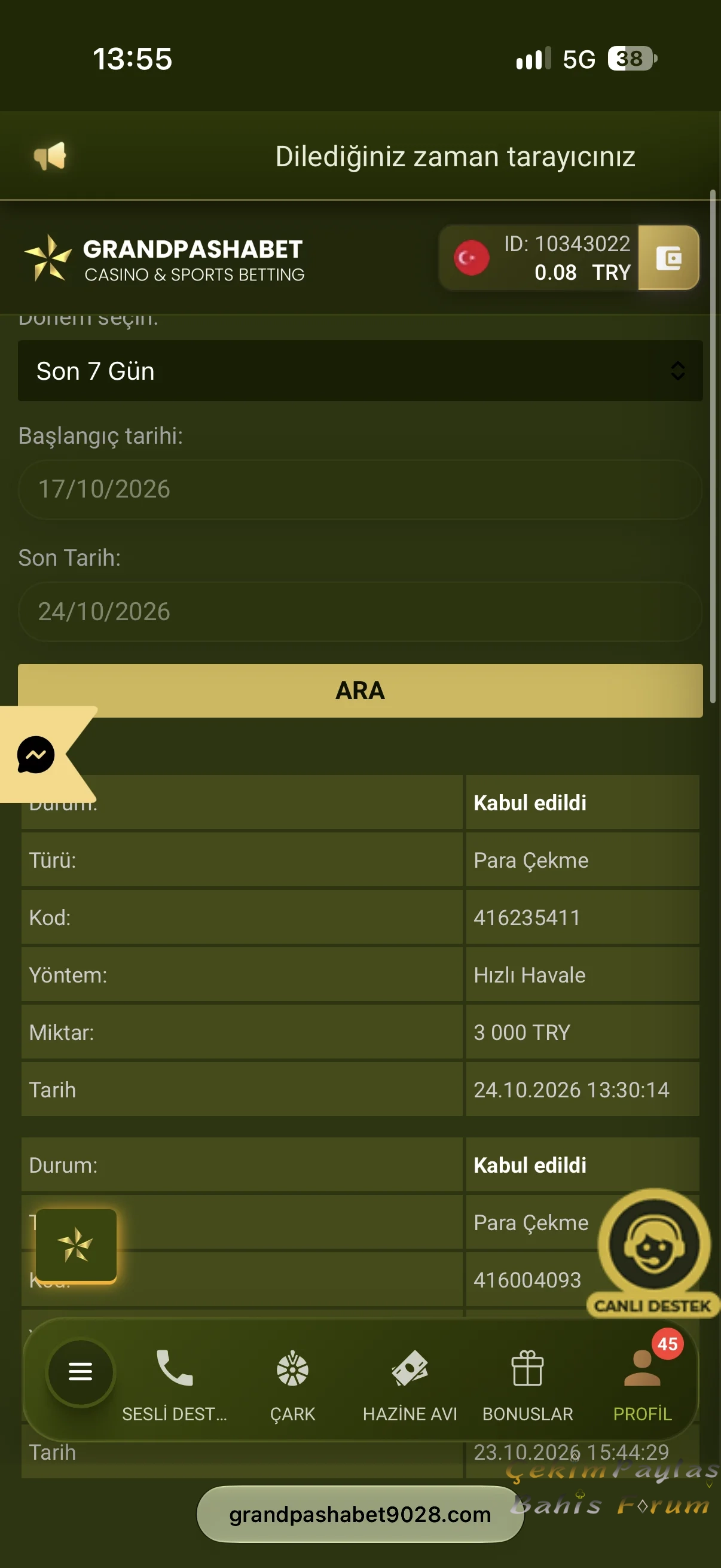721x1568 pixels.
Task: Tap the ARA search button
Action: [360, 690]
